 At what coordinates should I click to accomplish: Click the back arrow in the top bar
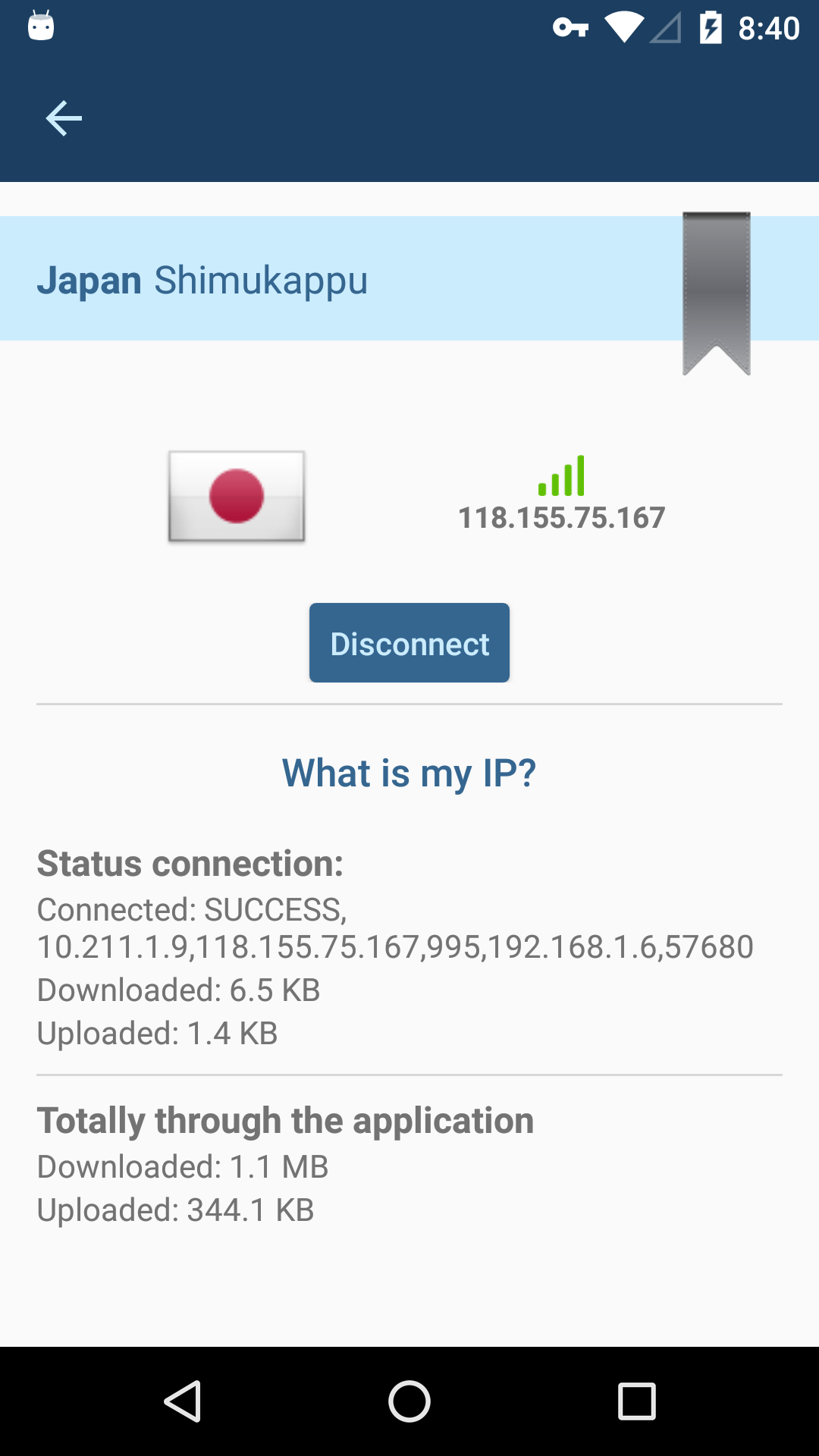(64, 118)
